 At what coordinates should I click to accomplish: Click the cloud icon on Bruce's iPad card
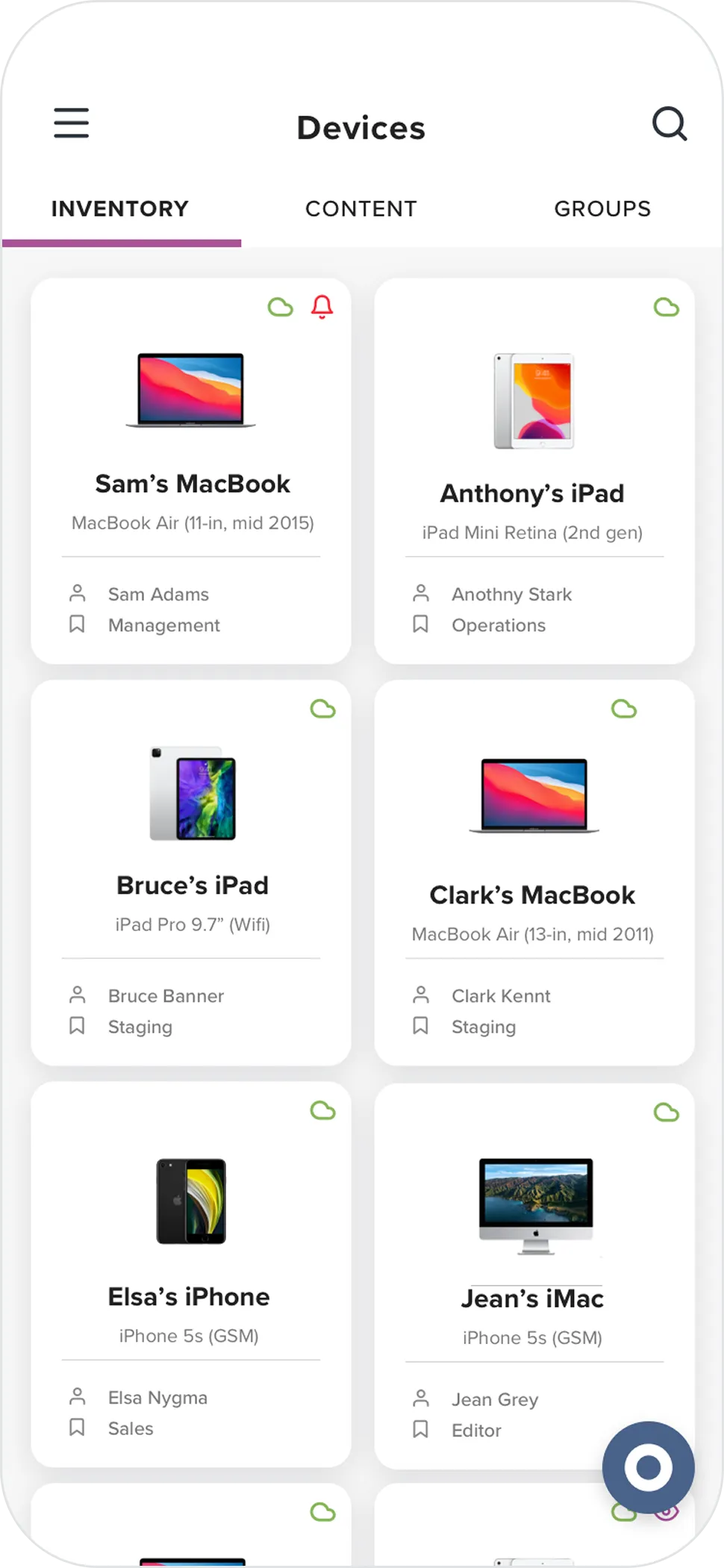click(322, 709)
